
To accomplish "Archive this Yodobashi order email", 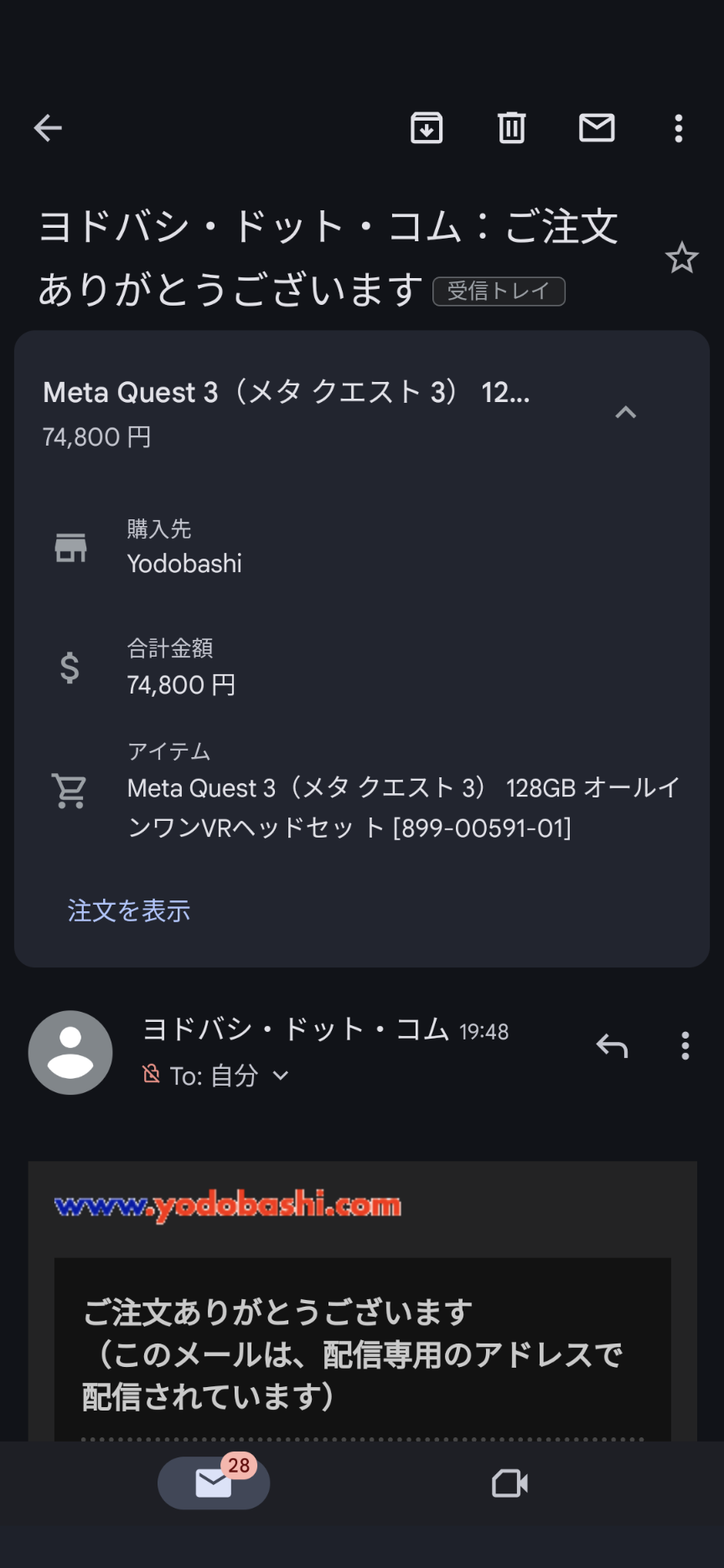I will [x=427, y=128].
